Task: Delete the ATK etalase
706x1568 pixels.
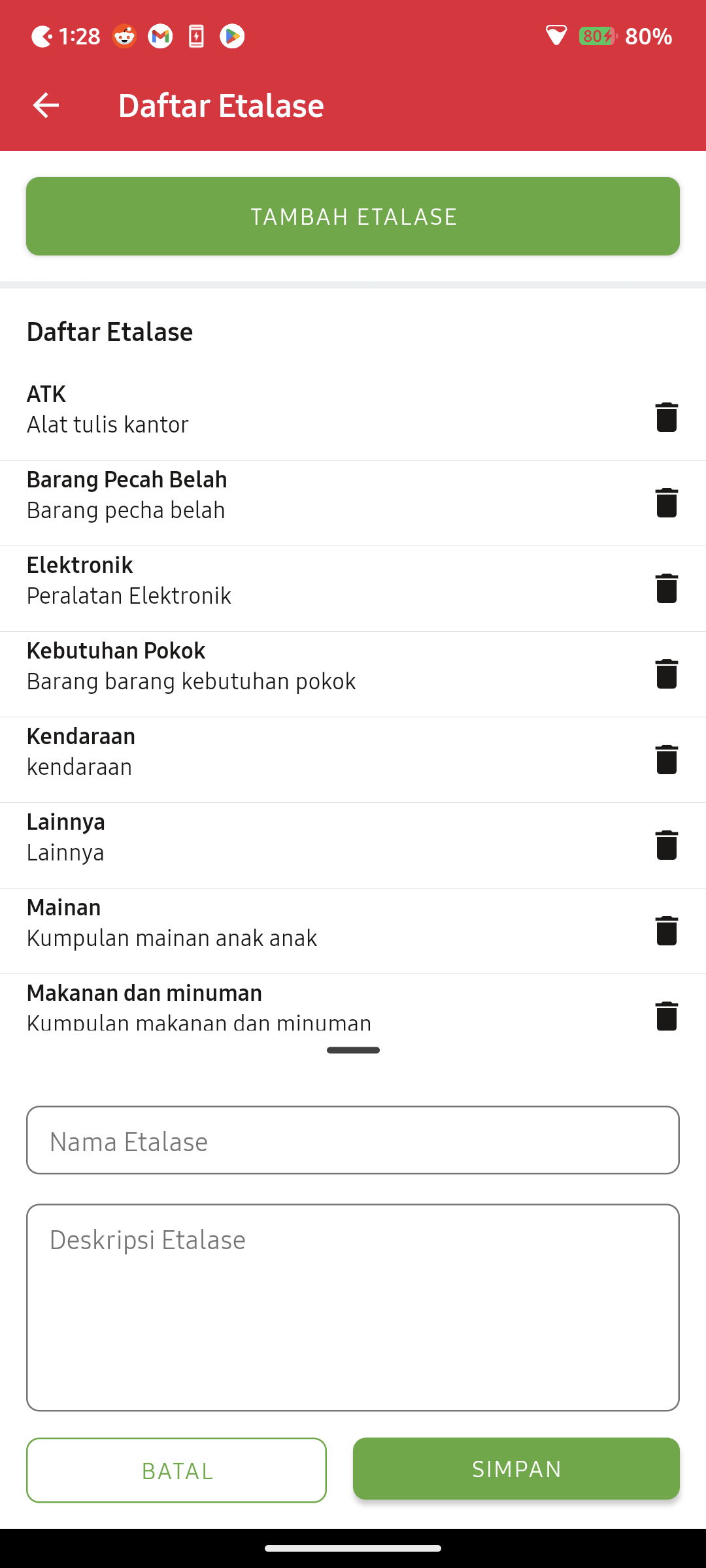Action: click(x=666, y=417)
